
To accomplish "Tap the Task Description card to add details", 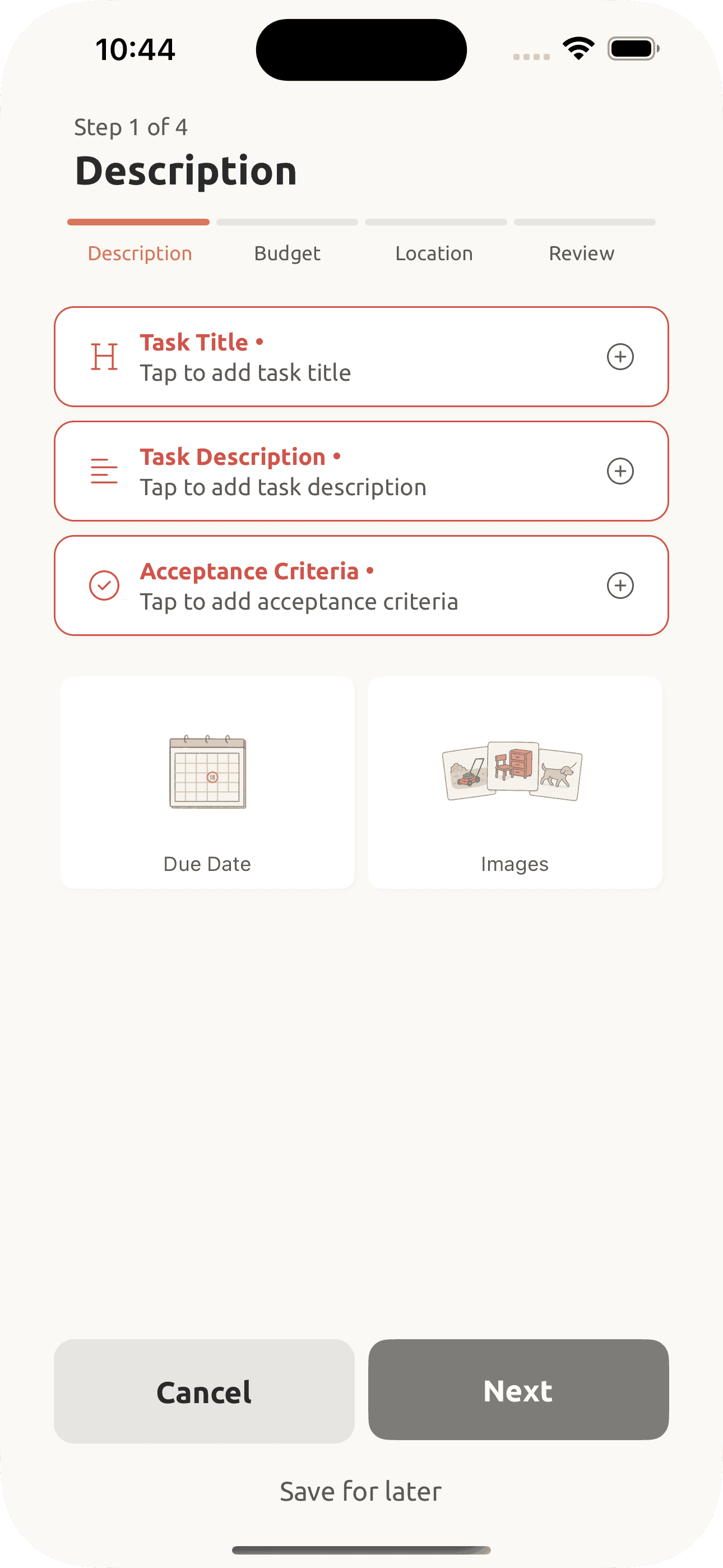I will click(361, 471).
